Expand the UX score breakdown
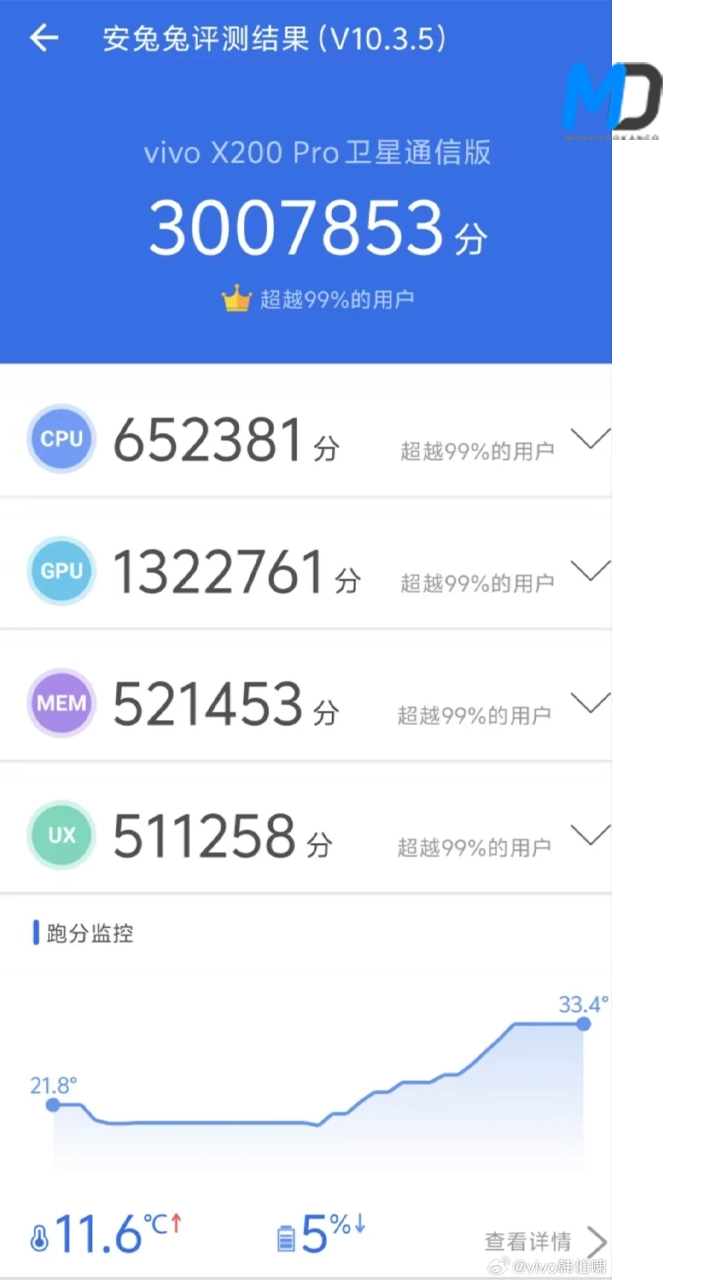The height and width of the screenshot is (1280, 720). (x=590, y=835)
